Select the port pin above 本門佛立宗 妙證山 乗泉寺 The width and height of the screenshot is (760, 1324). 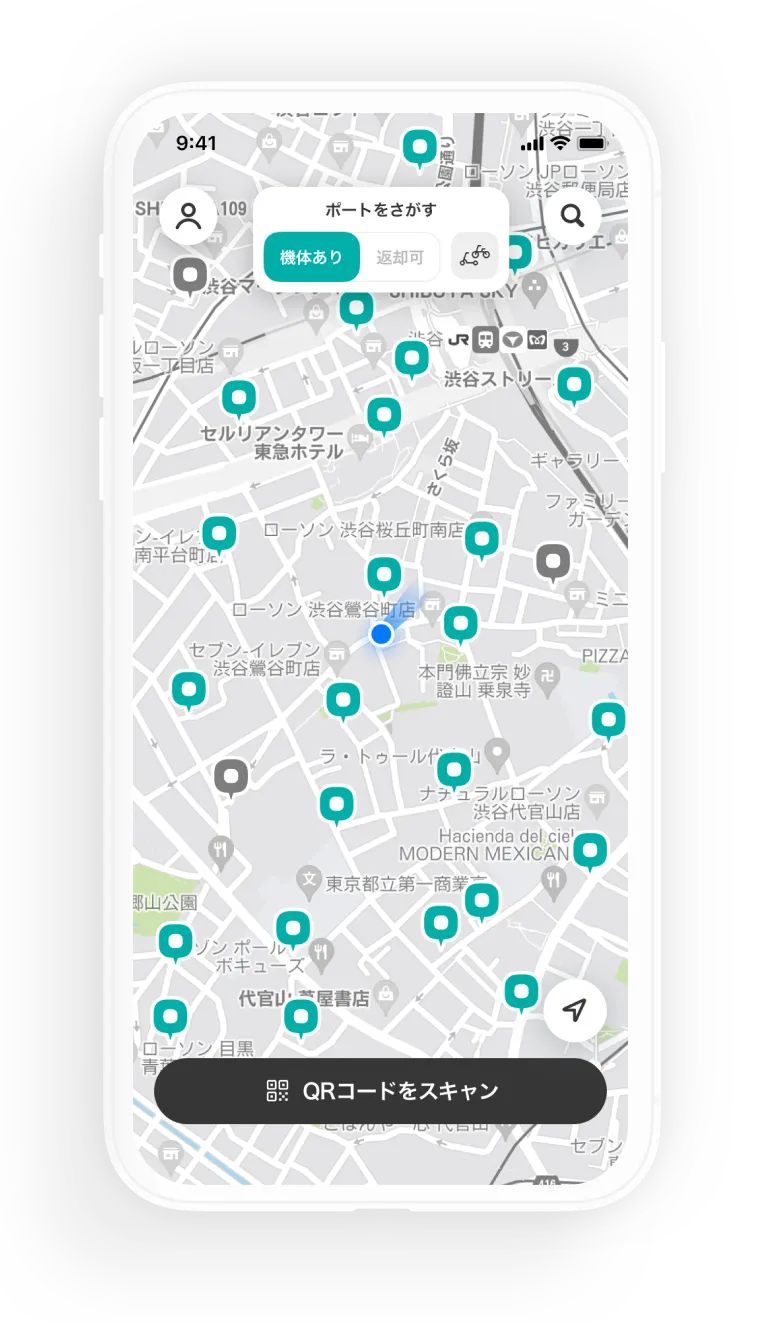point(460,623)
